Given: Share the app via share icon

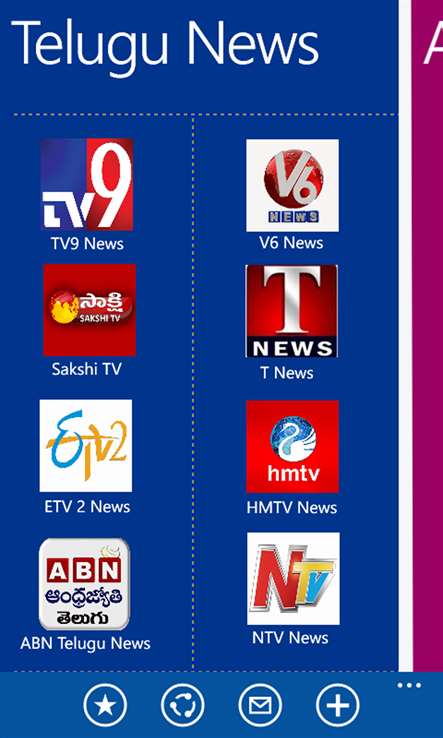Looking at the screenshot, I should [x=183, y=706].
